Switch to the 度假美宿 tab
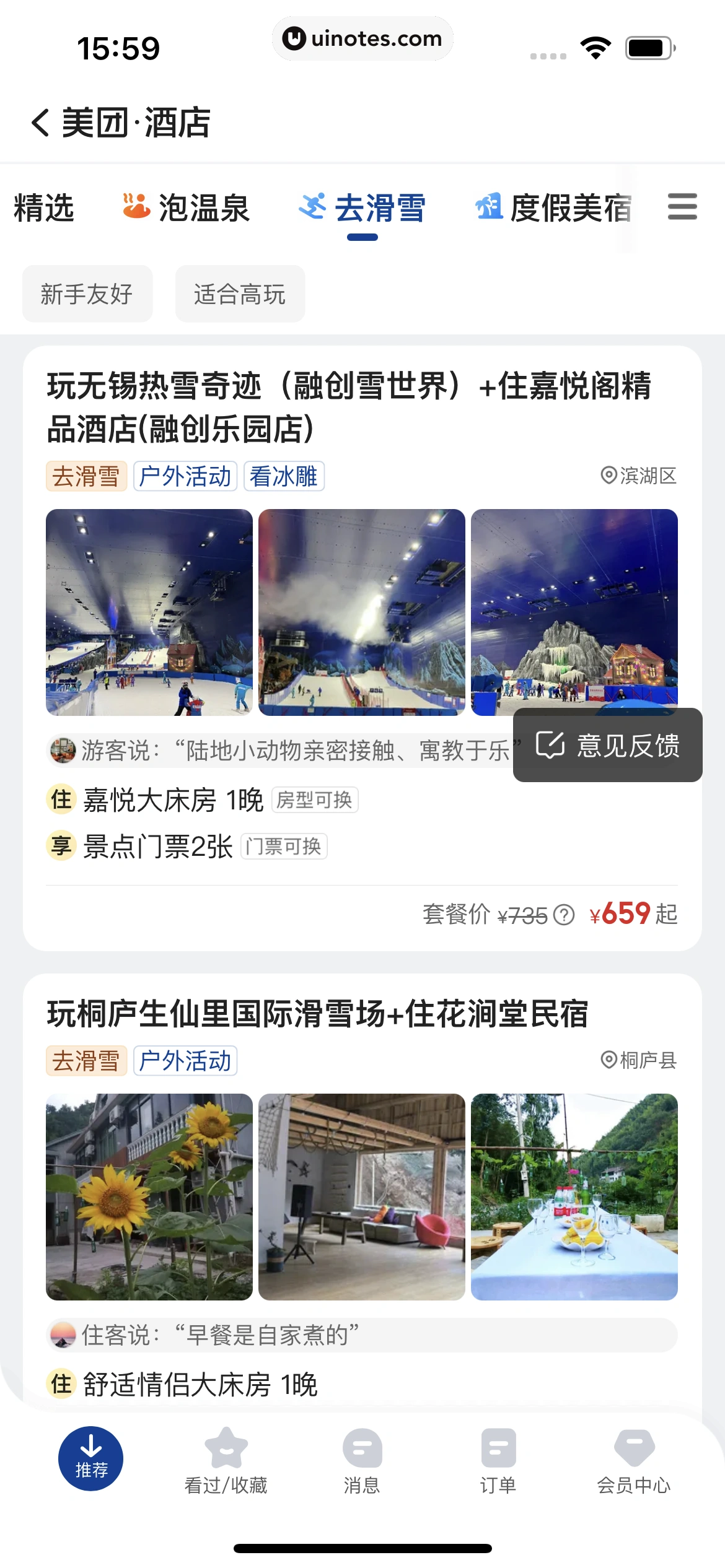The width and height of the screenshot is (725, 1568). pyautogui.click(x=553, y=208)
